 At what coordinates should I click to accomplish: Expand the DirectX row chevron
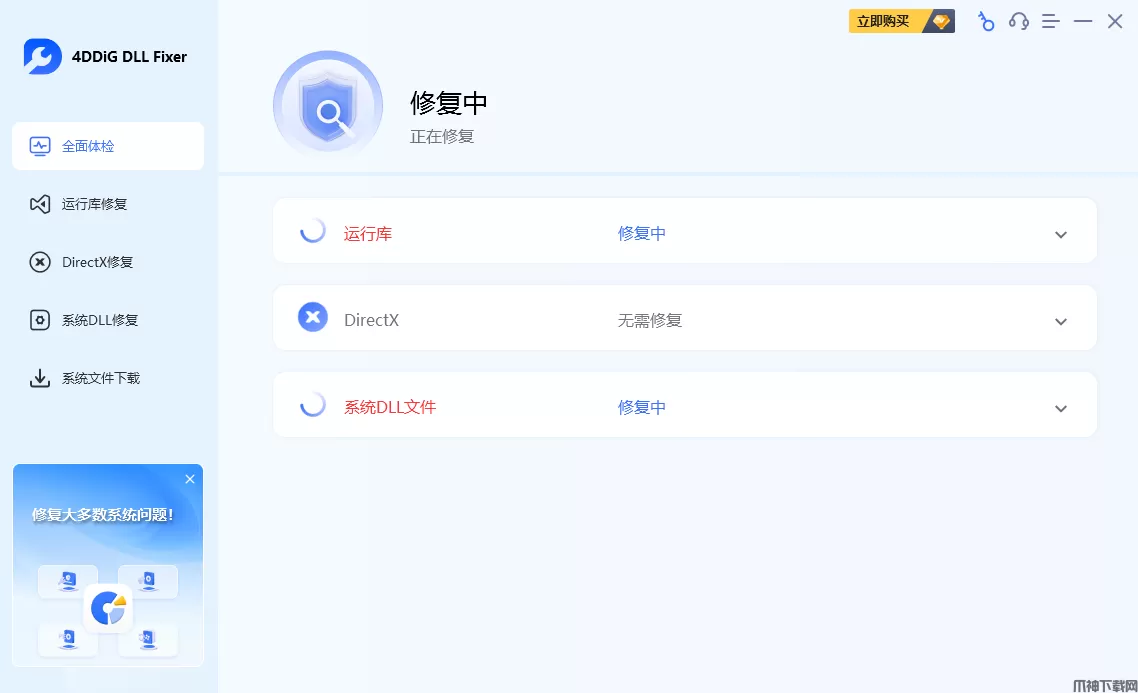(x=1061, y=322)
